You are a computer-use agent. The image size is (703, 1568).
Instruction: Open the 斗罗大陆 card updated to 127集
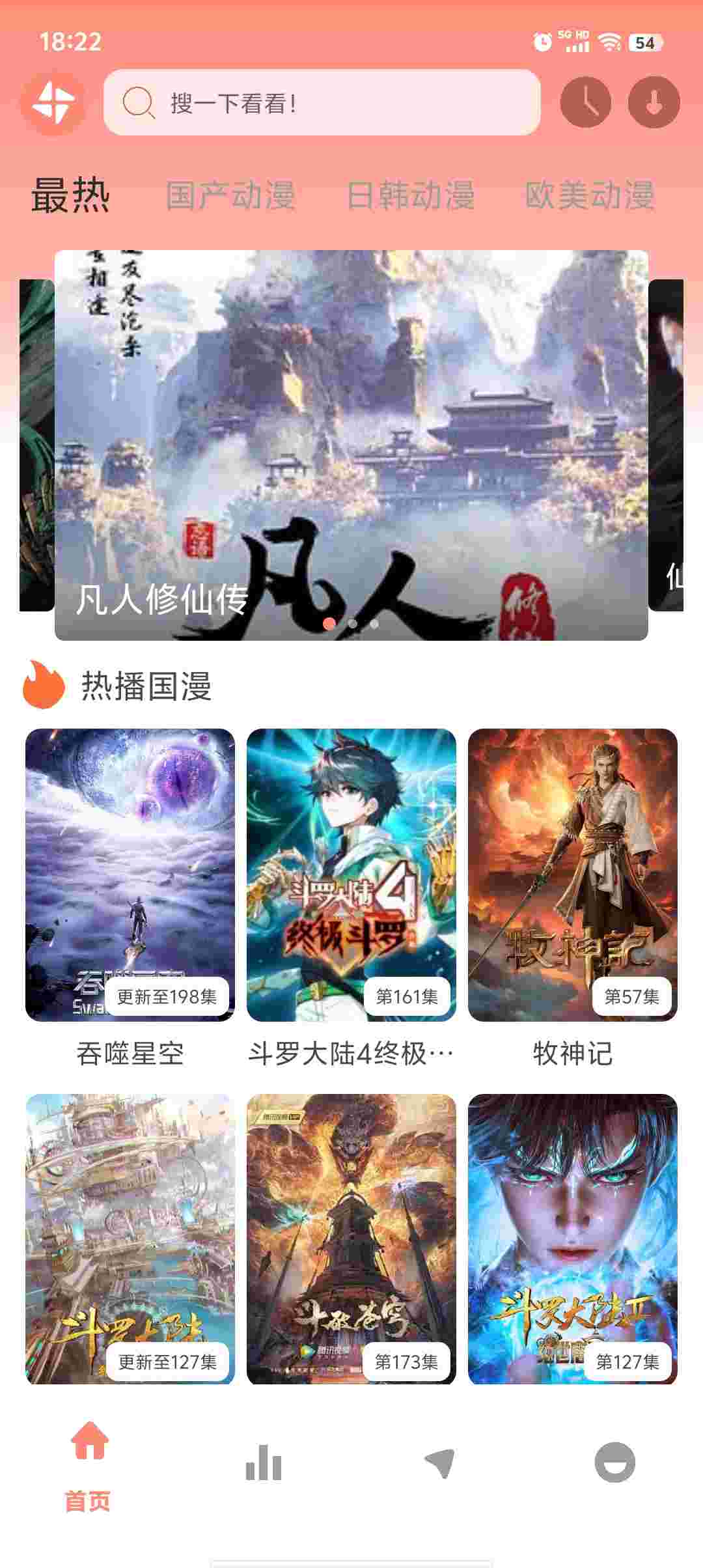tap(130, 1239)
